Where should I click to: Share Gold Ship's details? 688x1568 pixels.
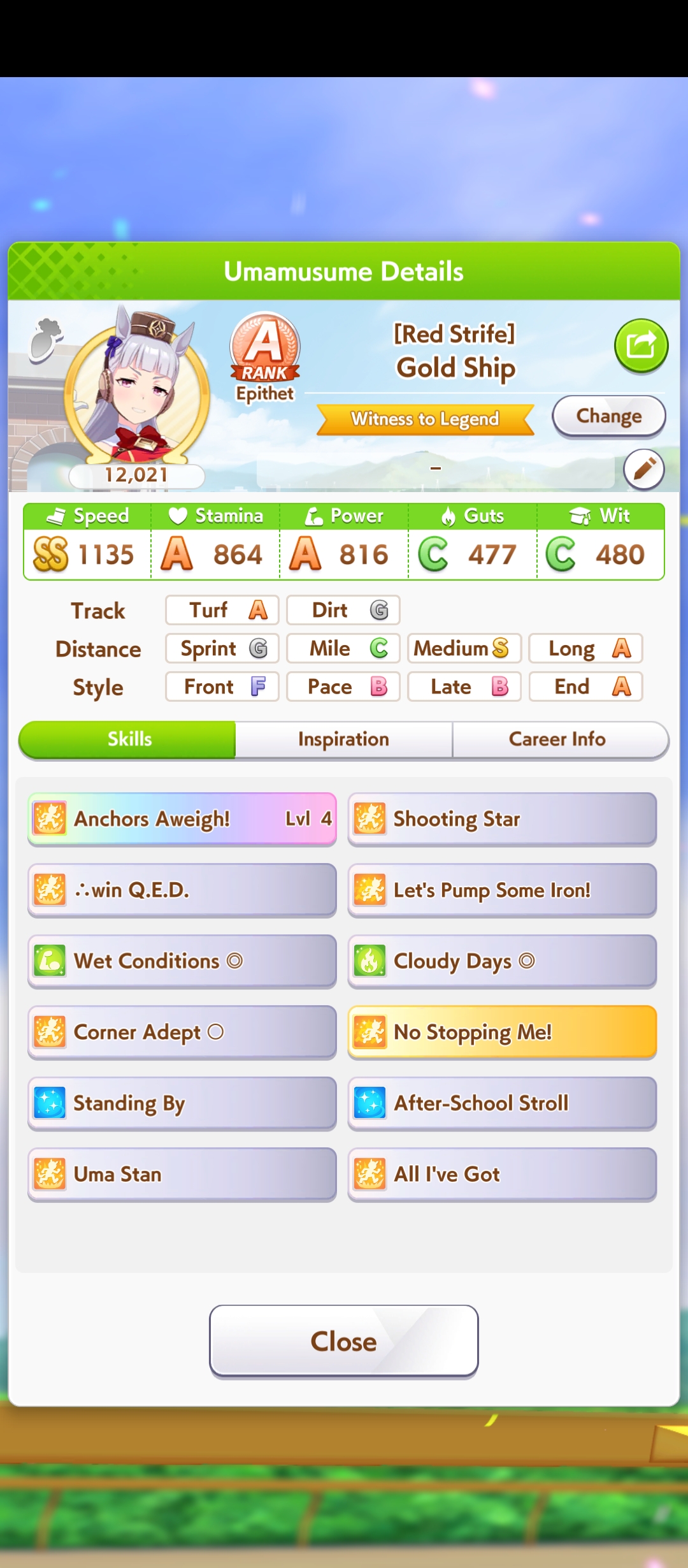[641, 346]
